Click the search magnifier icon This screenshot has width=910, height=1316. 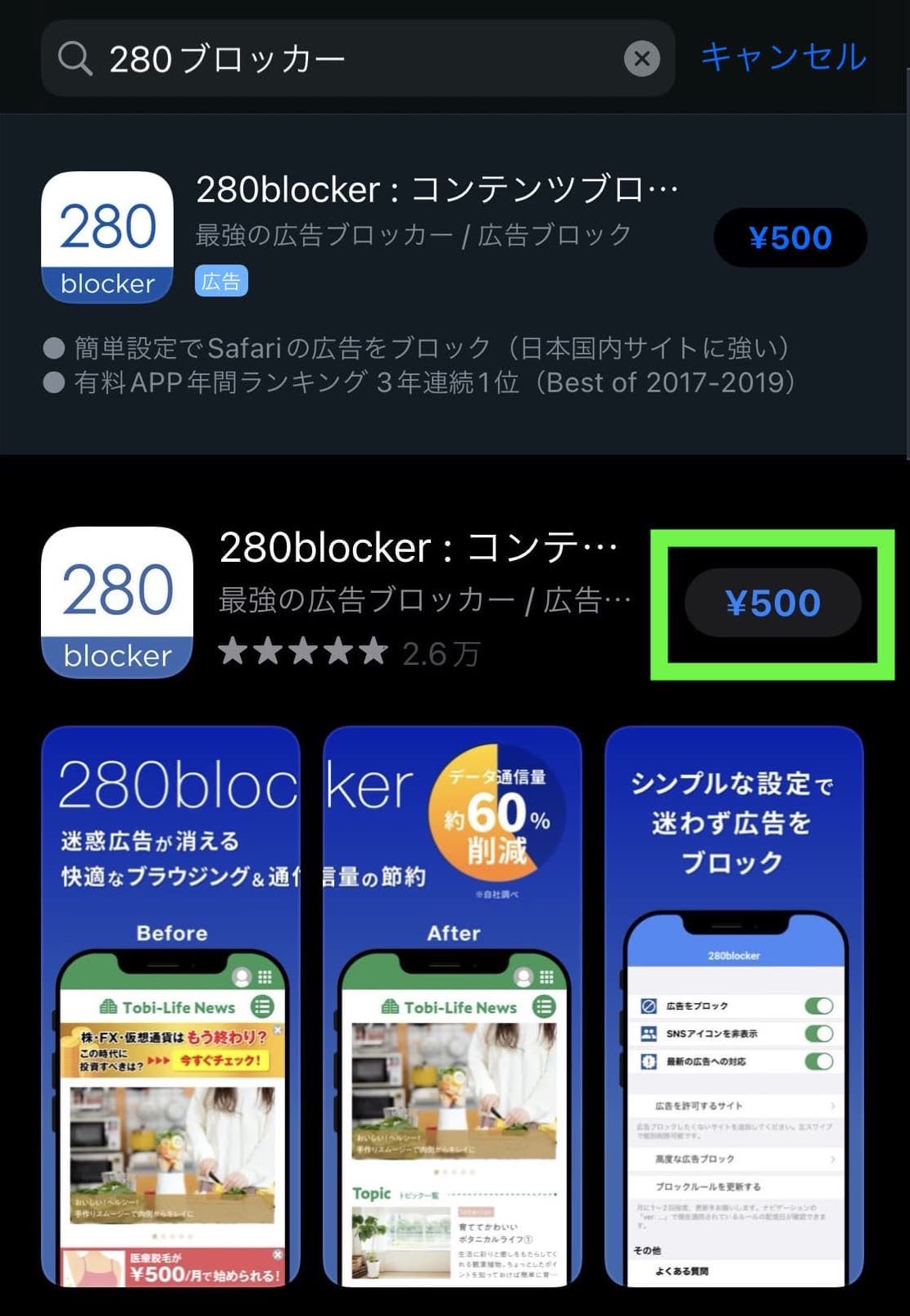(x=75, y=58)
